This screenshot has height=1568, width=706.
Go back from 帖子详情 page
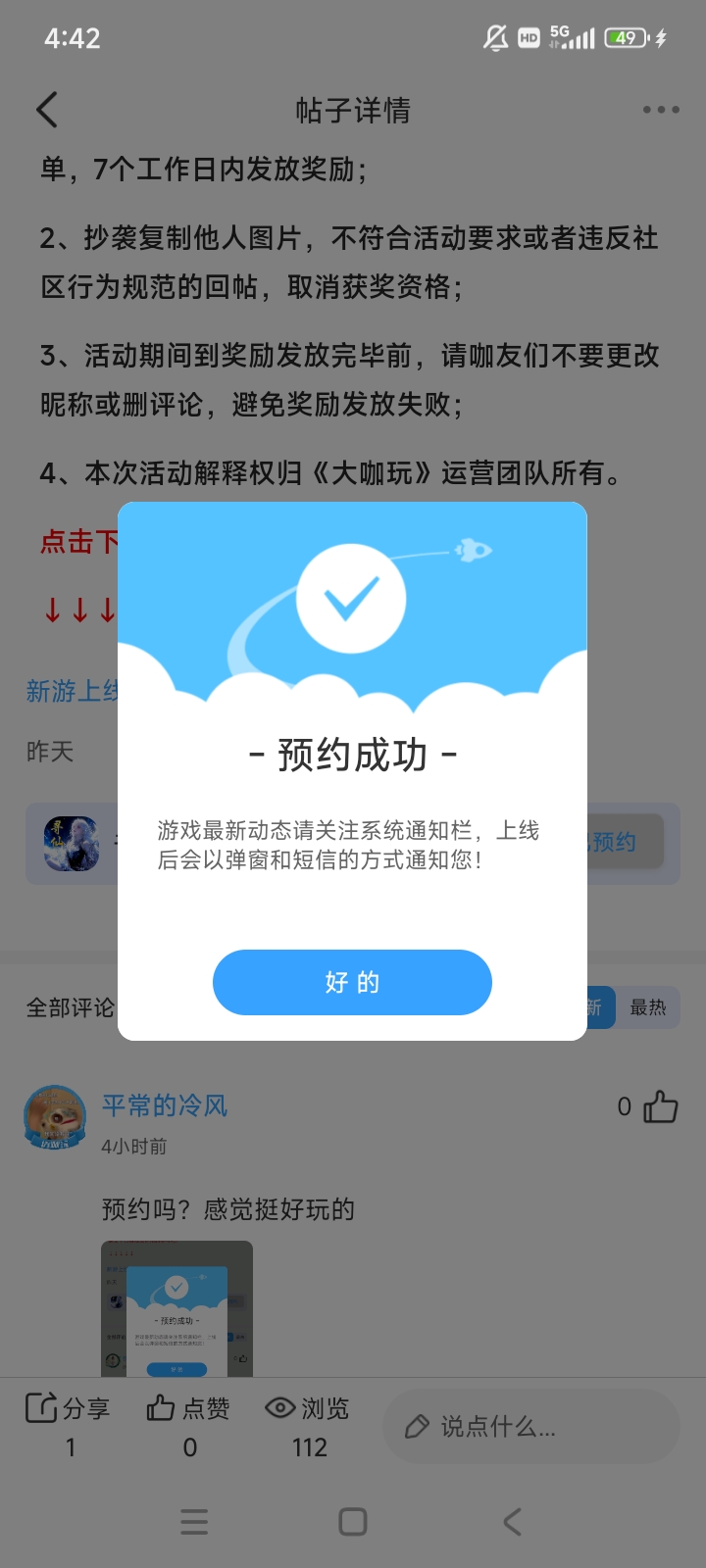(47, 110)
